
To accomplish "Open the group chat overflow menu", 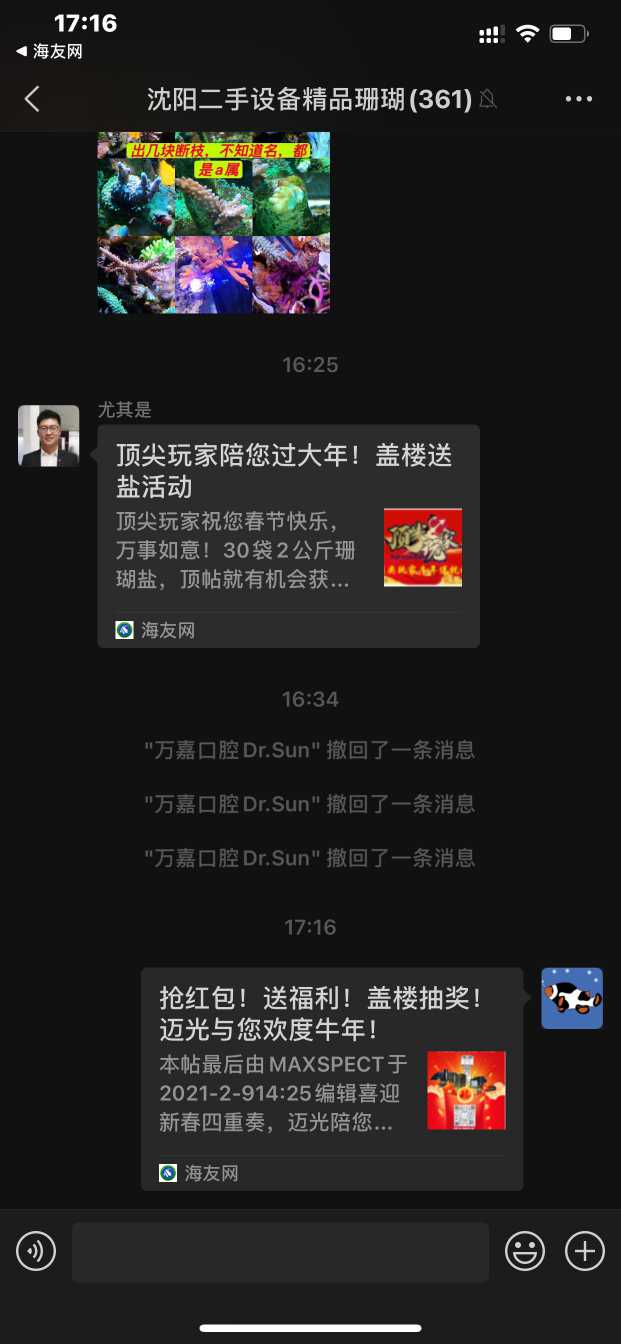I will [x=579, y=99].
